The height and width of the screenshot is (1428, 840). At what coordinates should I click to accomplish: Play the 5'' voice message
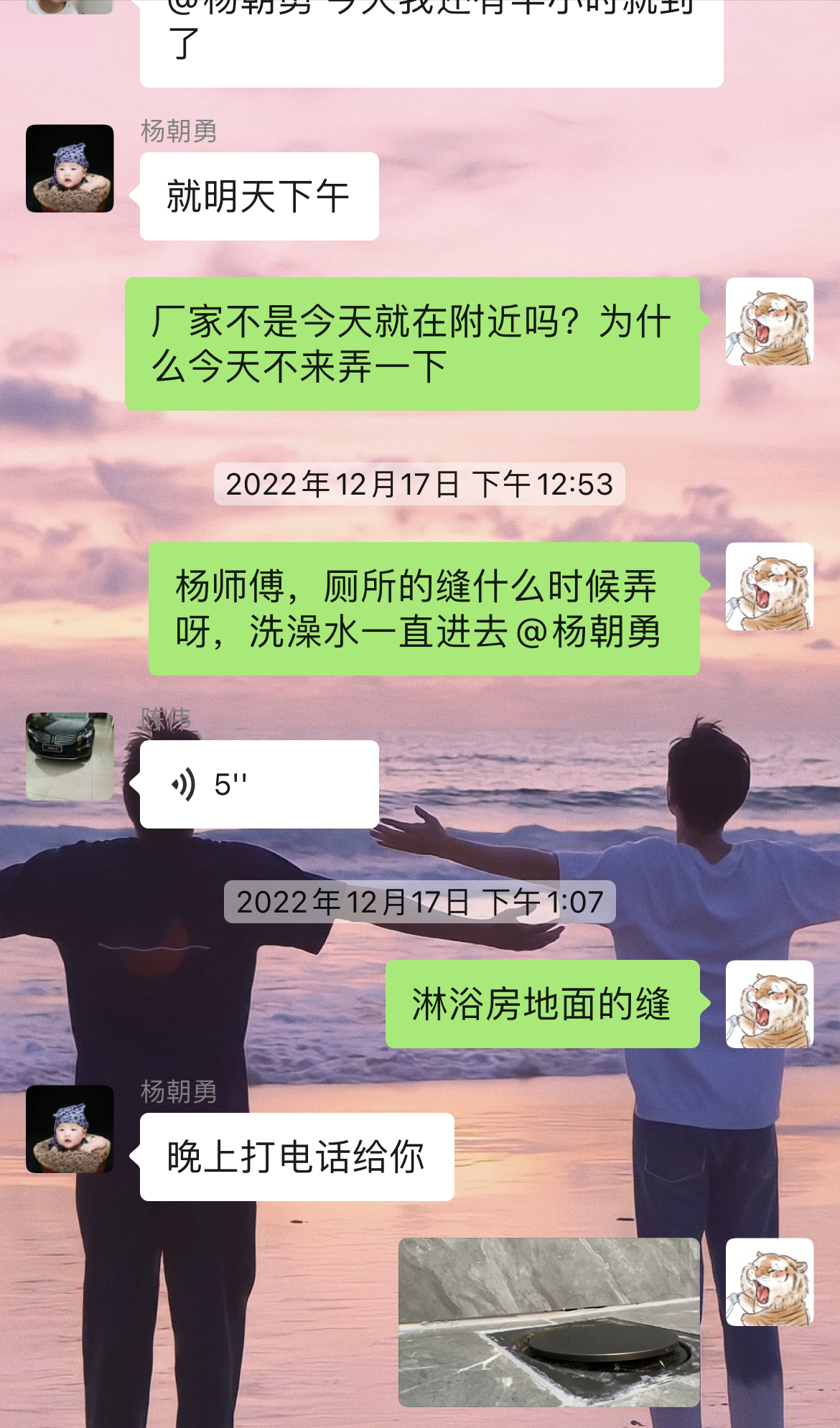click(x=258, y=784)
